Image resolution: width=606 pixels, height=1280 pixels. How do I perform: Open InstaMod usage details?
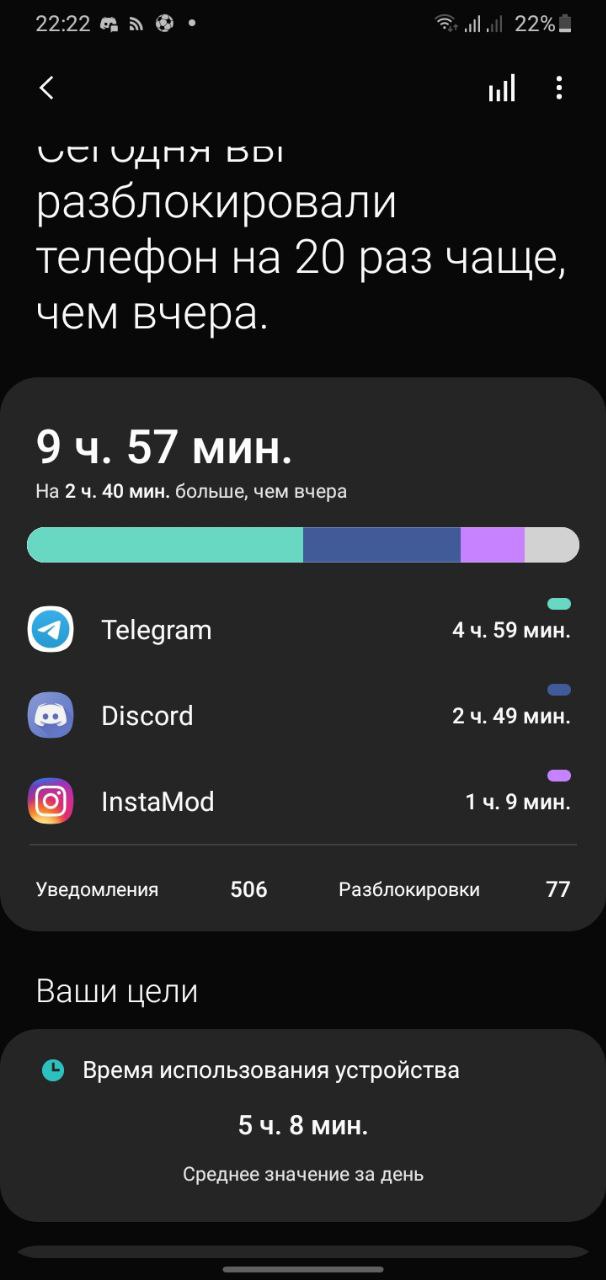300,802
